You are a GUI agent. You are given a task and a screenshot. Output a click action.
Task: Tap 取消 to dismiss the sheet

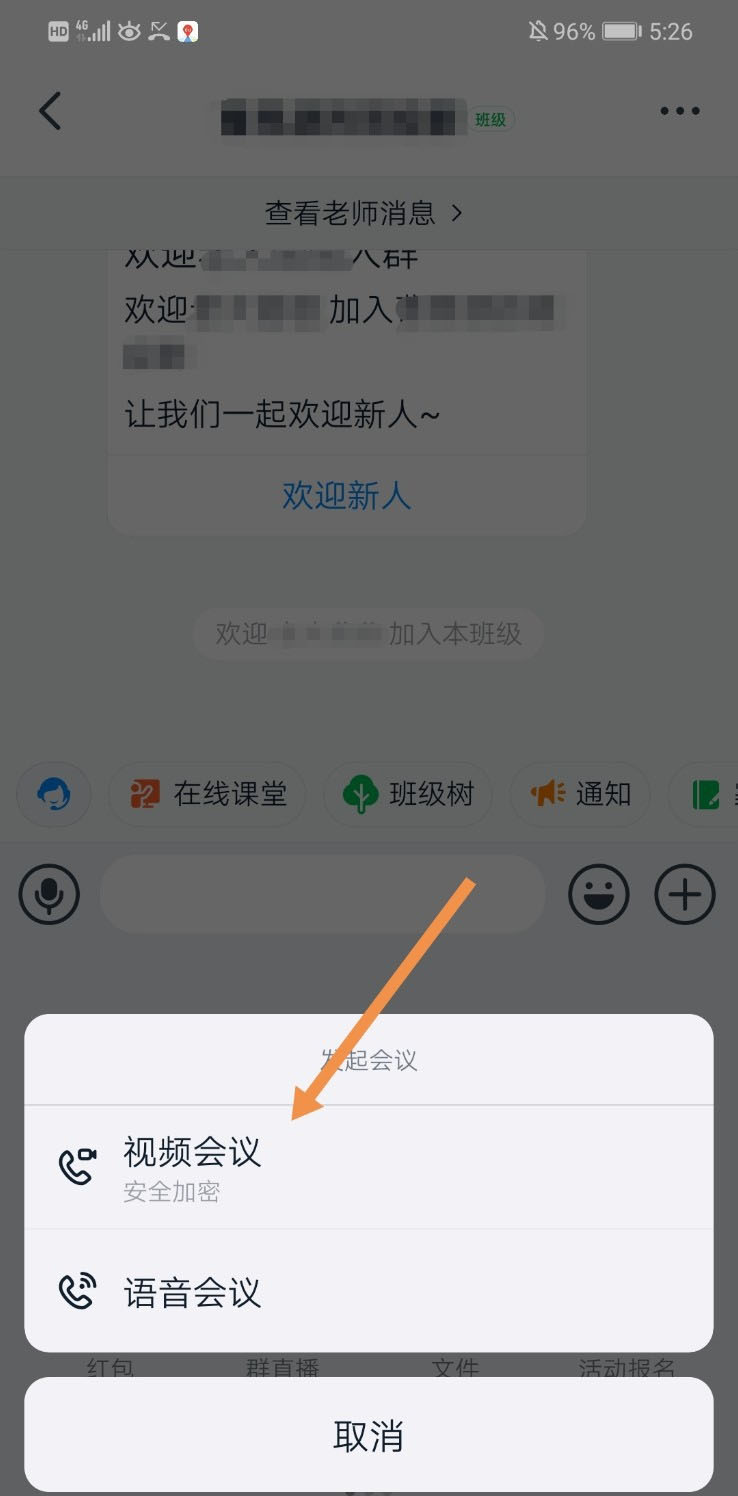click(369, 1436)
